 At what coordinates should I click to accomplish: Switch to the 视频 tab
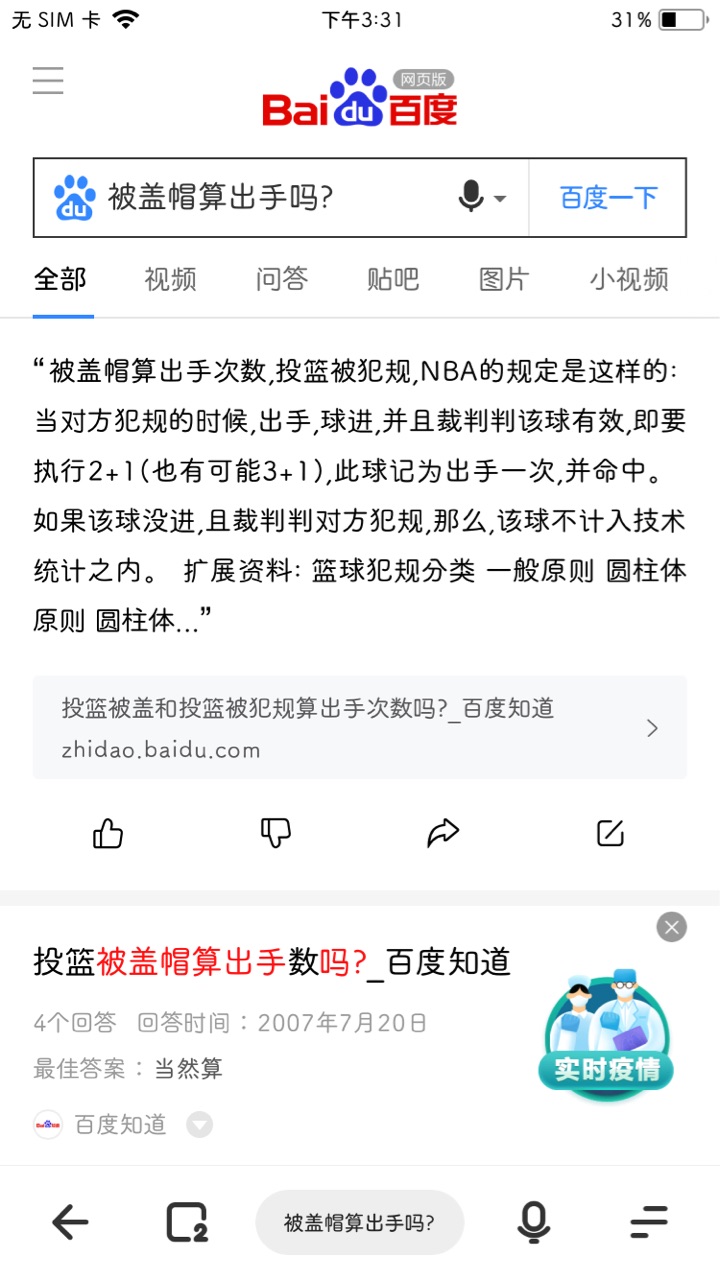tap(170, 279)
